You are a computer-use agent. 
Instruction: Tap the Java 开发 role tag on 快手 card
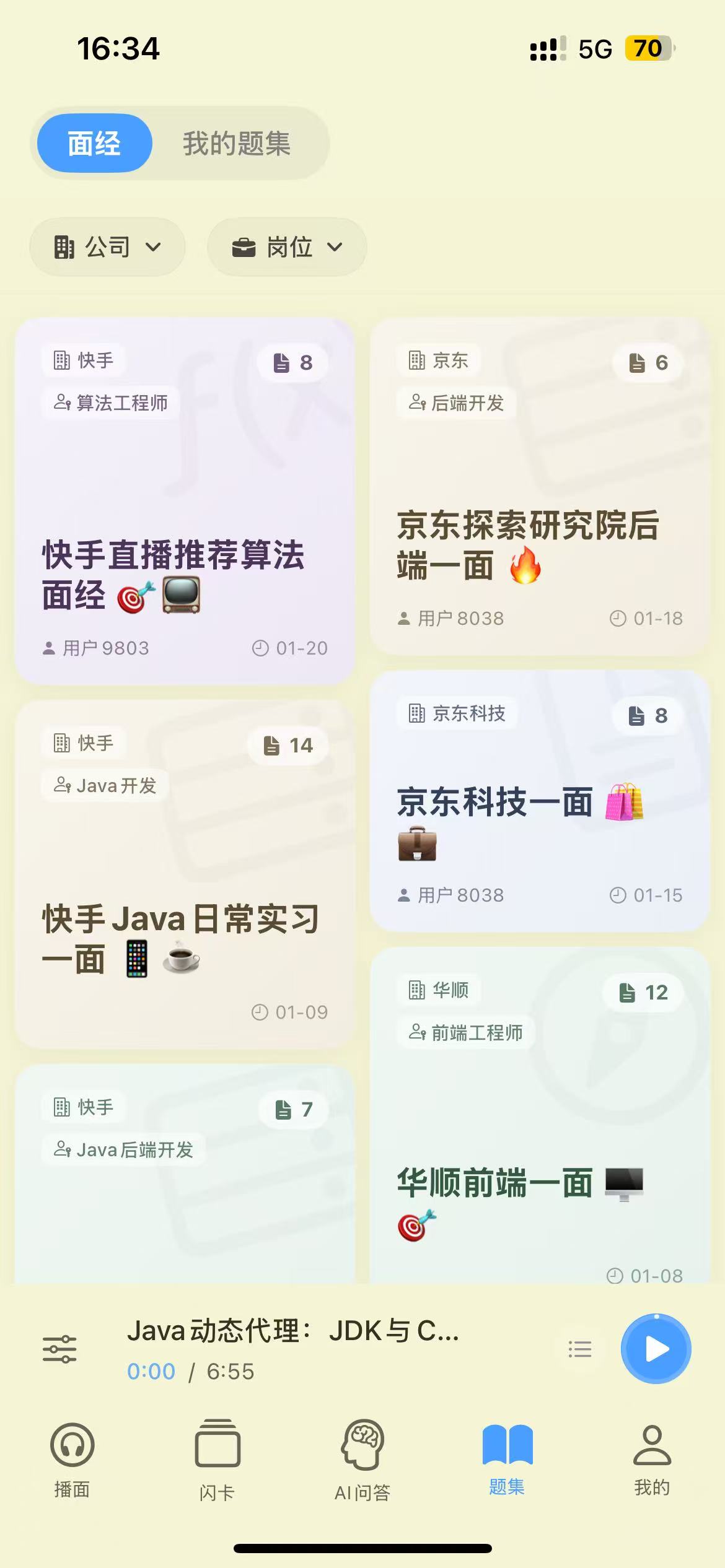coord(104,785)
